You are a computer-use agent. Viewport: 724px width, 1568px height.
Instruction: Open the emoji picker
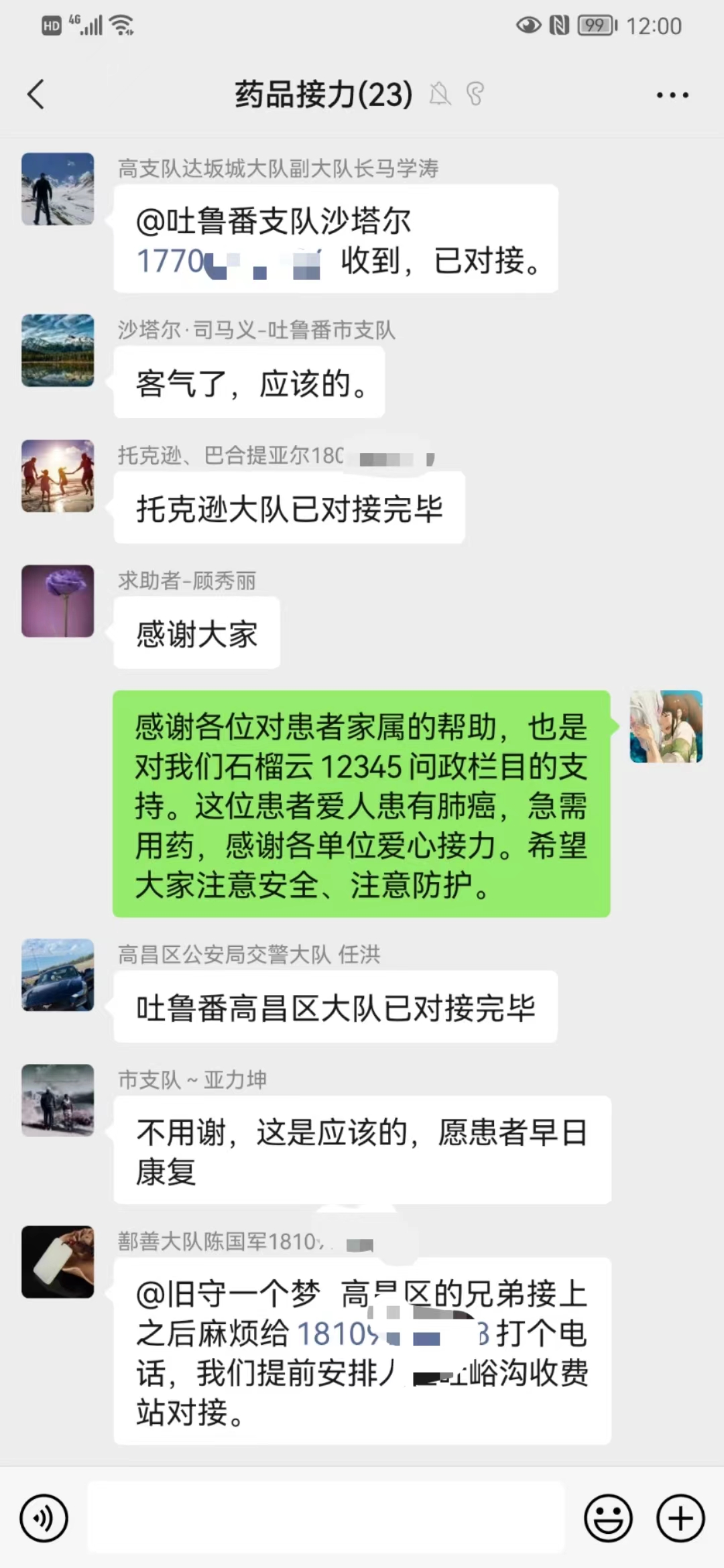608,1518
